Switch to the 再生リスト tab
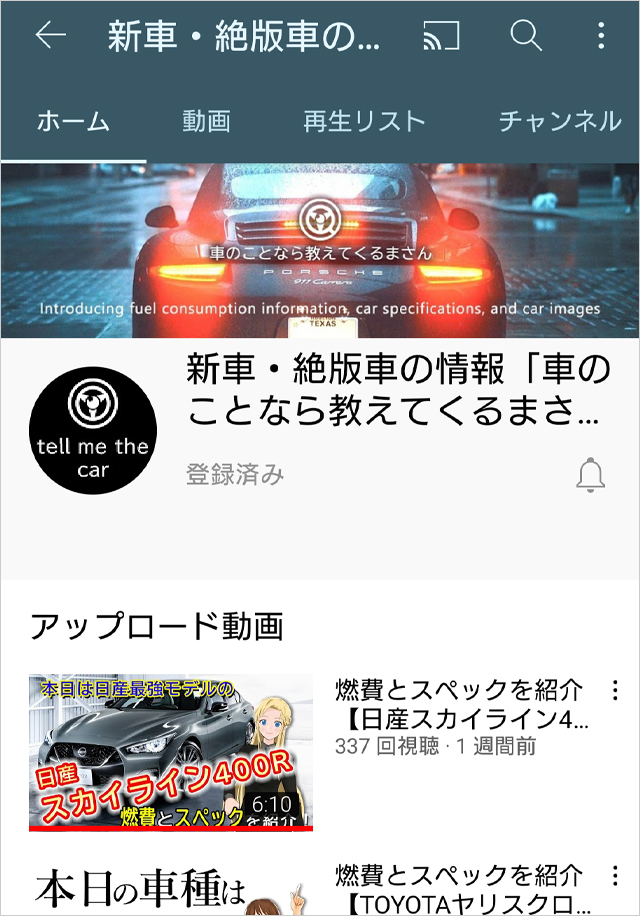This screenshot has height=916, width=640. 364,122
